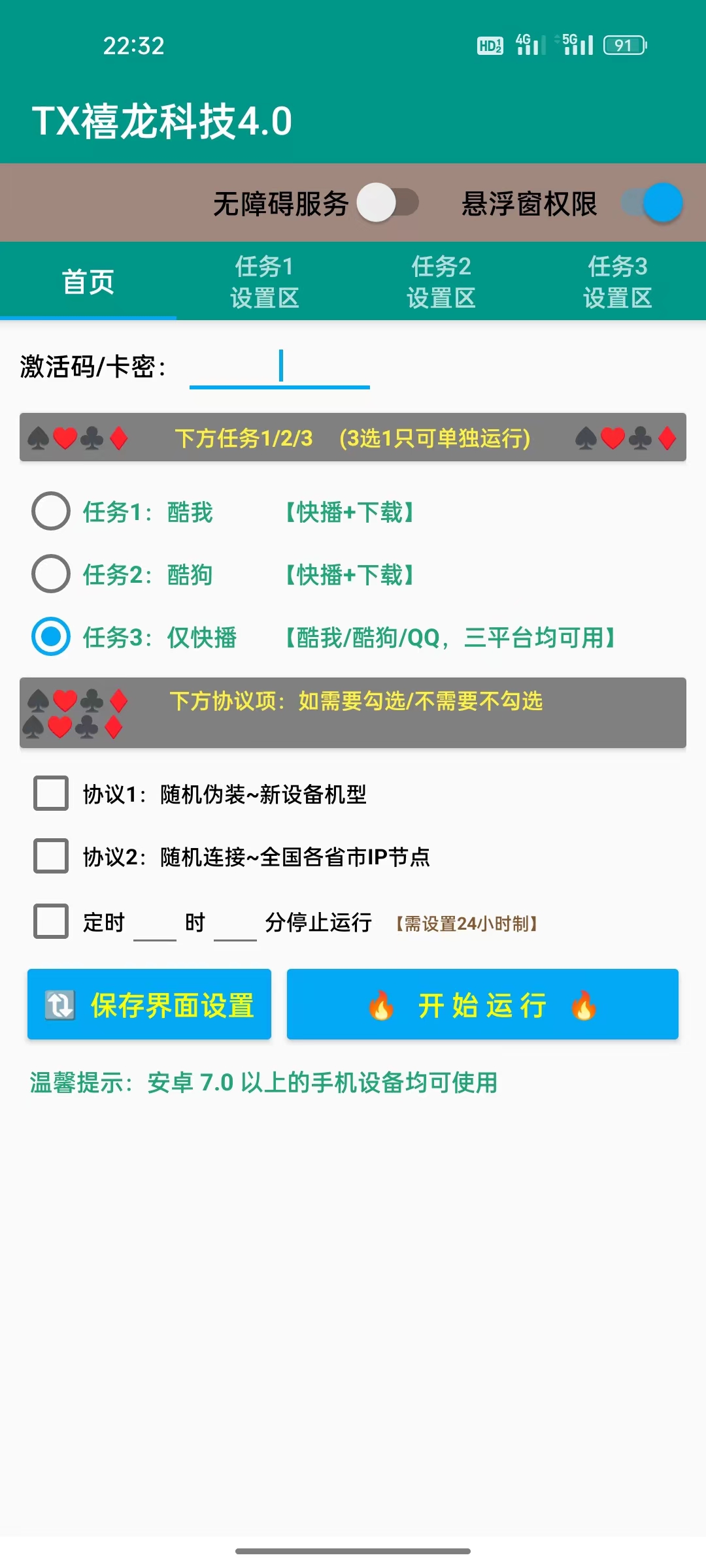The image size is (706, 1568).
Task: Switch to the 任务3 设置区 tab
Action: (x=618, y=282)
